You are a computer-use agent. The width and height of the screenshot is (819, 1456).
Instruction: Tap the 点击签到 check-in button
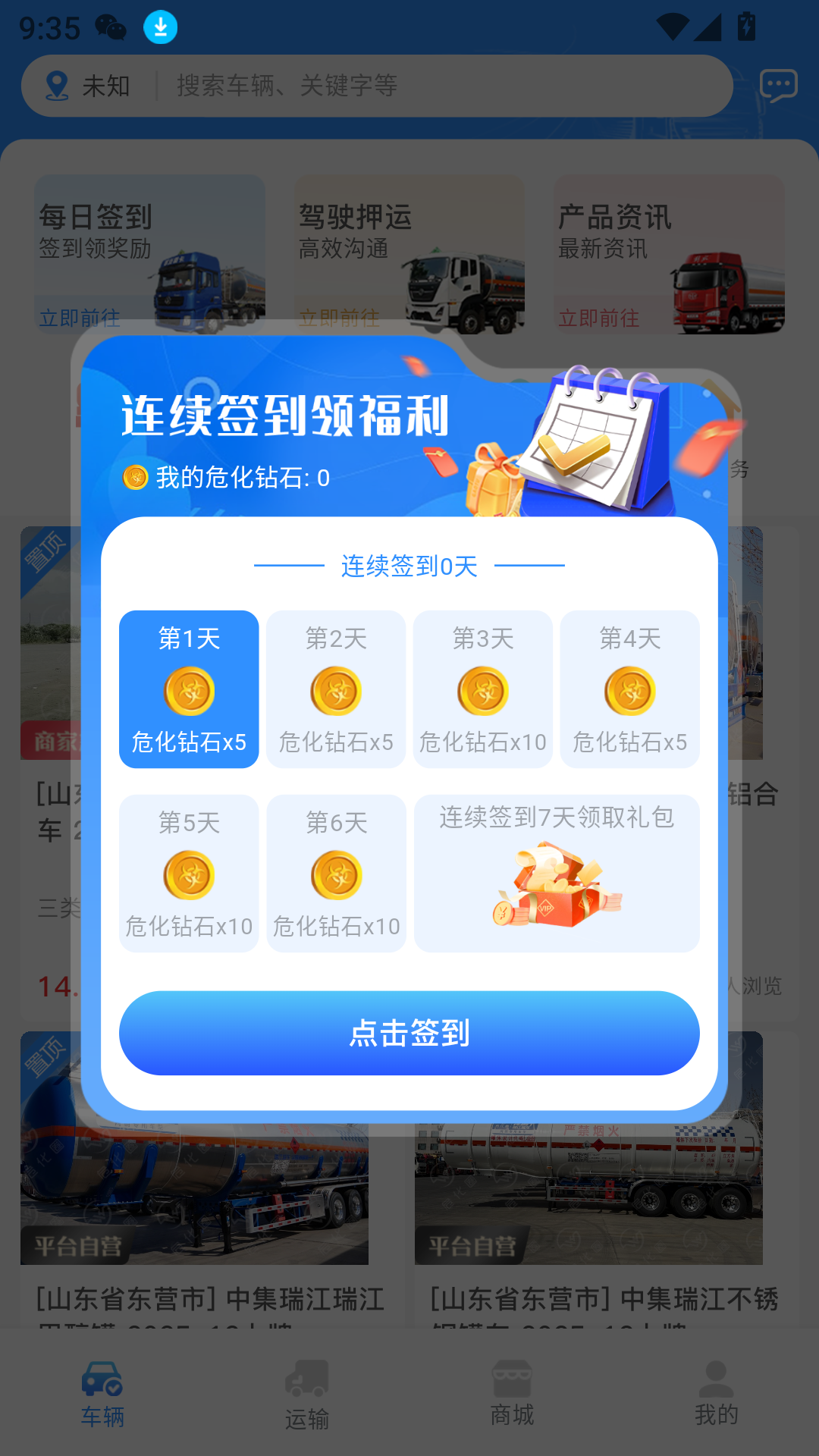click(409, 1033)
